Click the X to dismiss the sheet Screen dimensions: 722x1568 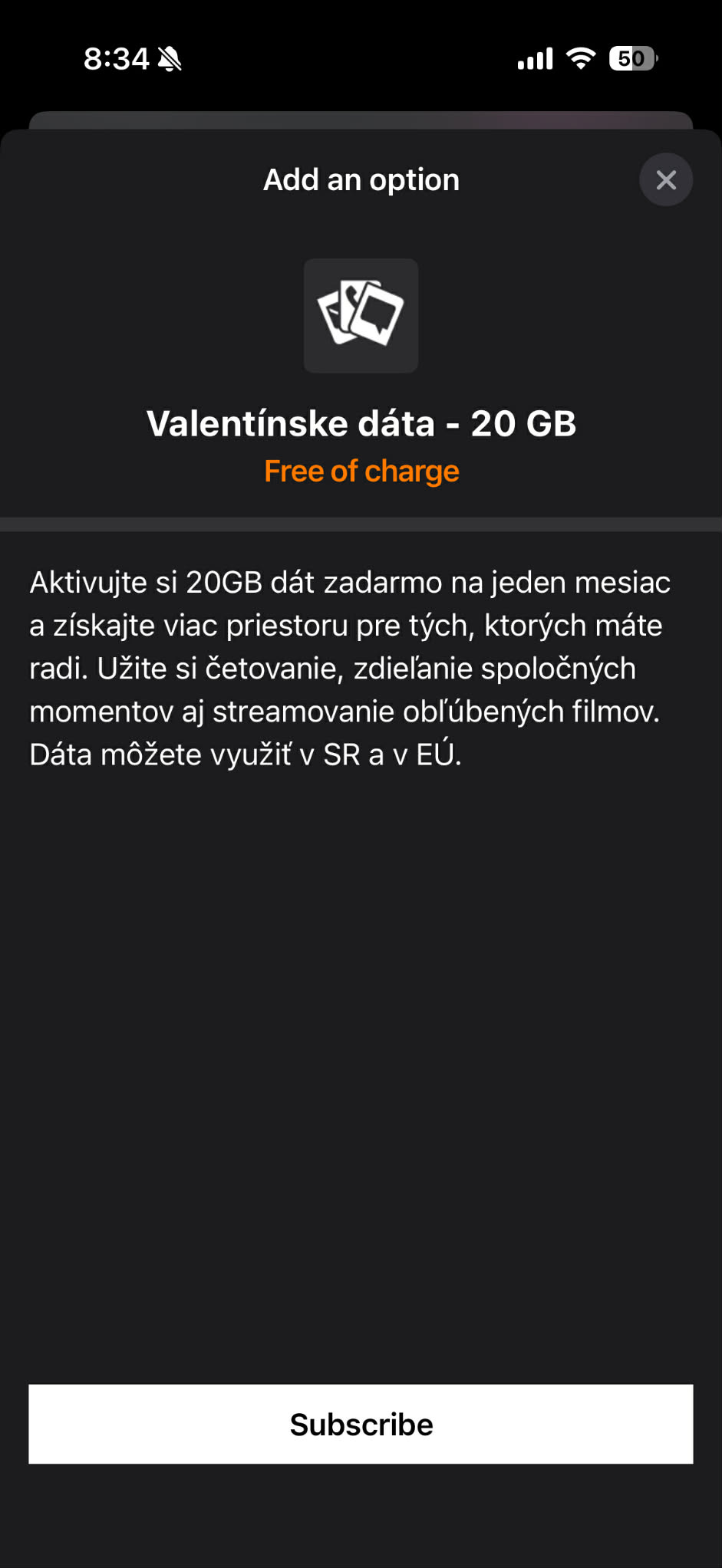pos(665,179)
